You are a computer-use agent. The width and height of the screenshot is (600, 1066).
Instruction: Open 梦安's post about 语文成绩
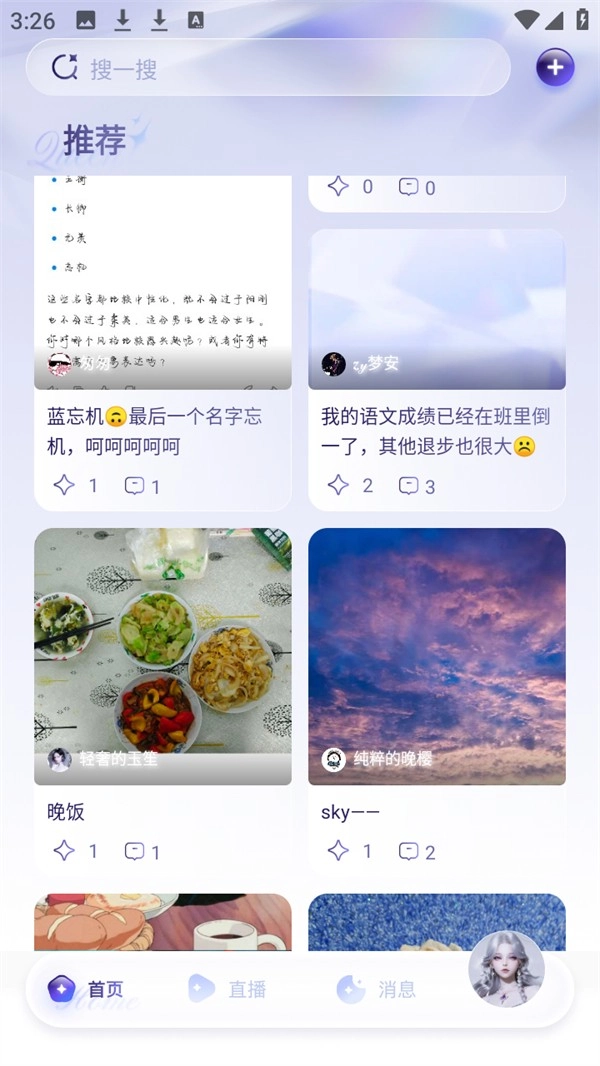click(437, 310)
